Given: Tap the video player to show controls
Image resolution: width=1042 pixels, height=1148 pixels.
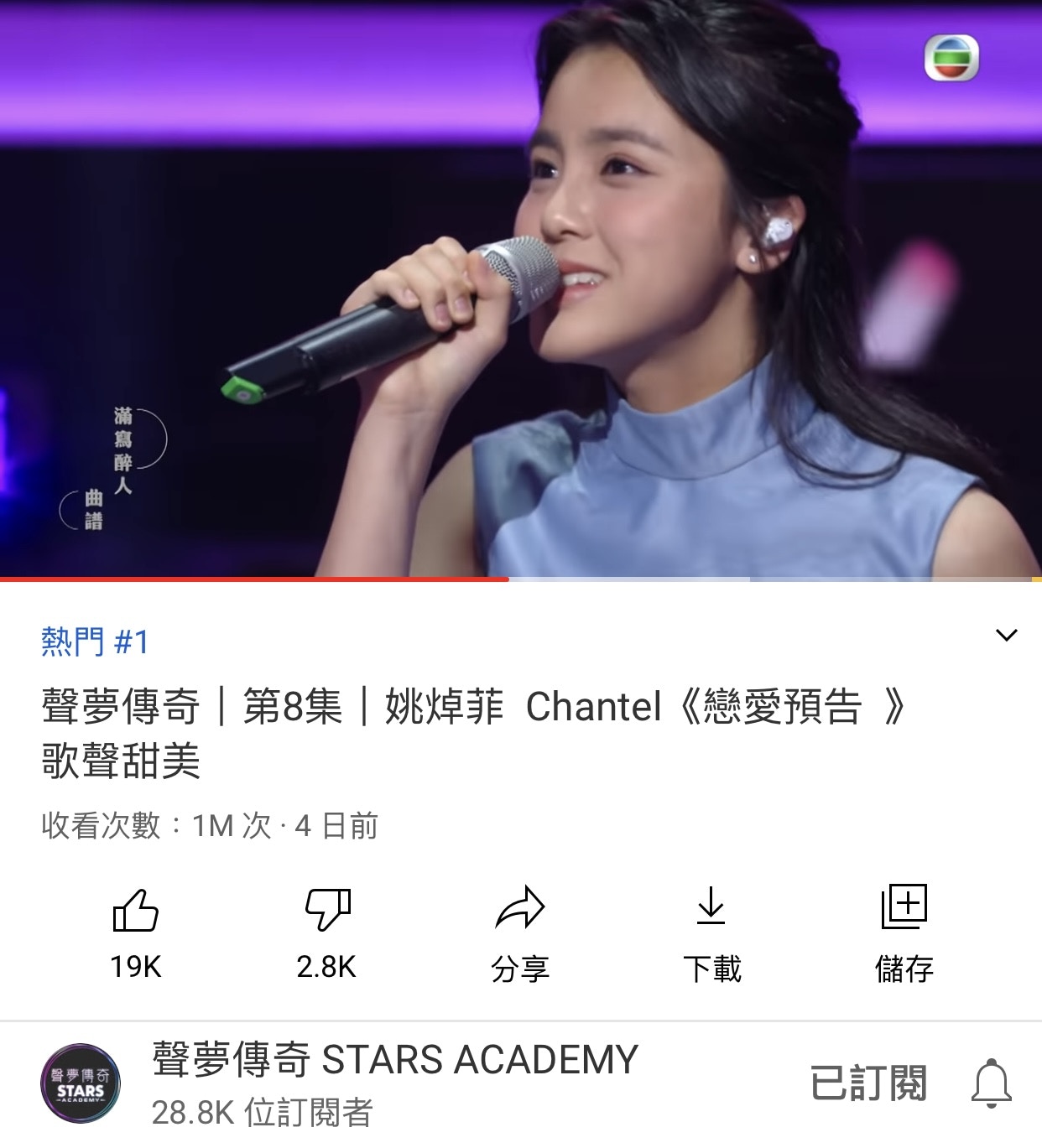Looking at the screenshot, I should [x=520, y=289].
